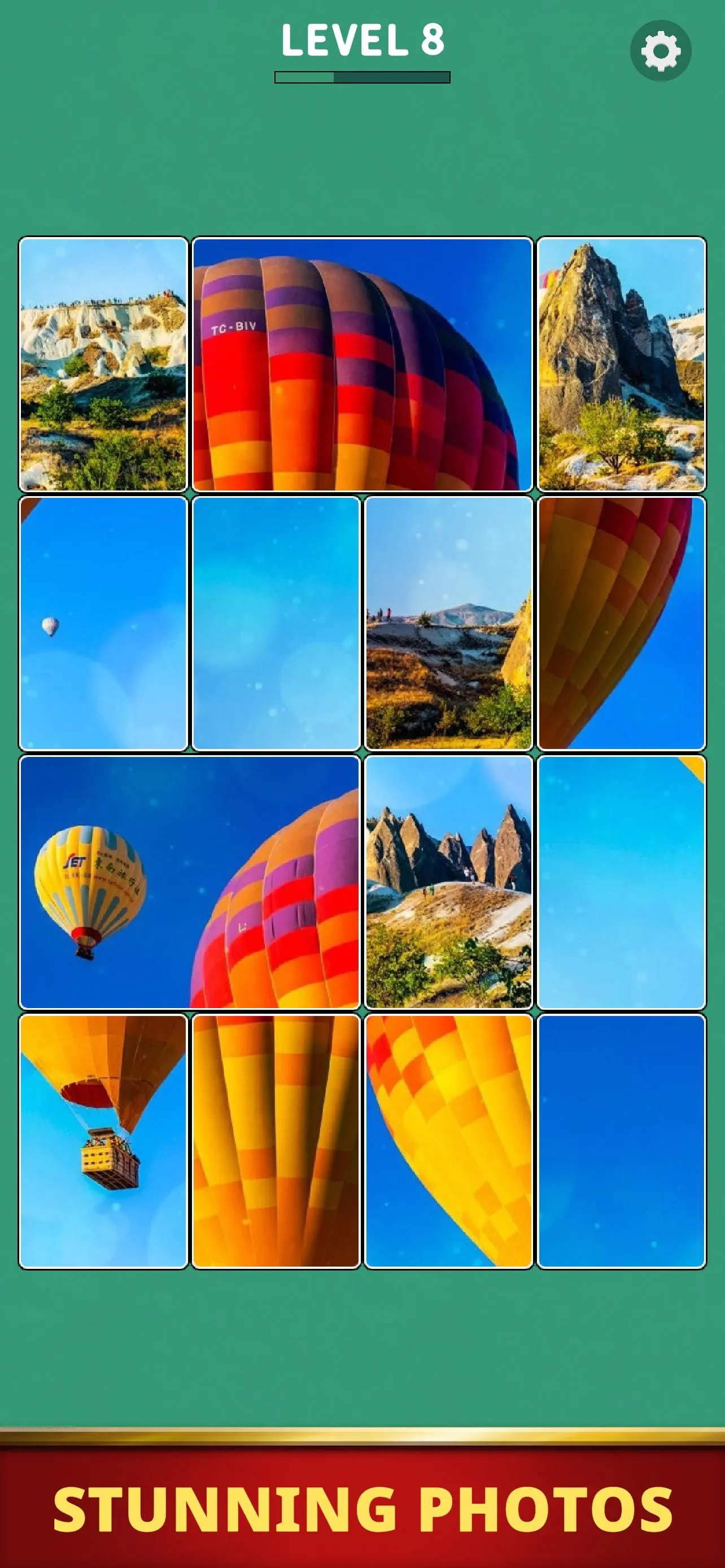Screen dimensions: 725x1568
Task: Click the yellow-orange checkered balloon curve tile
Action: tap(449, 1141)
